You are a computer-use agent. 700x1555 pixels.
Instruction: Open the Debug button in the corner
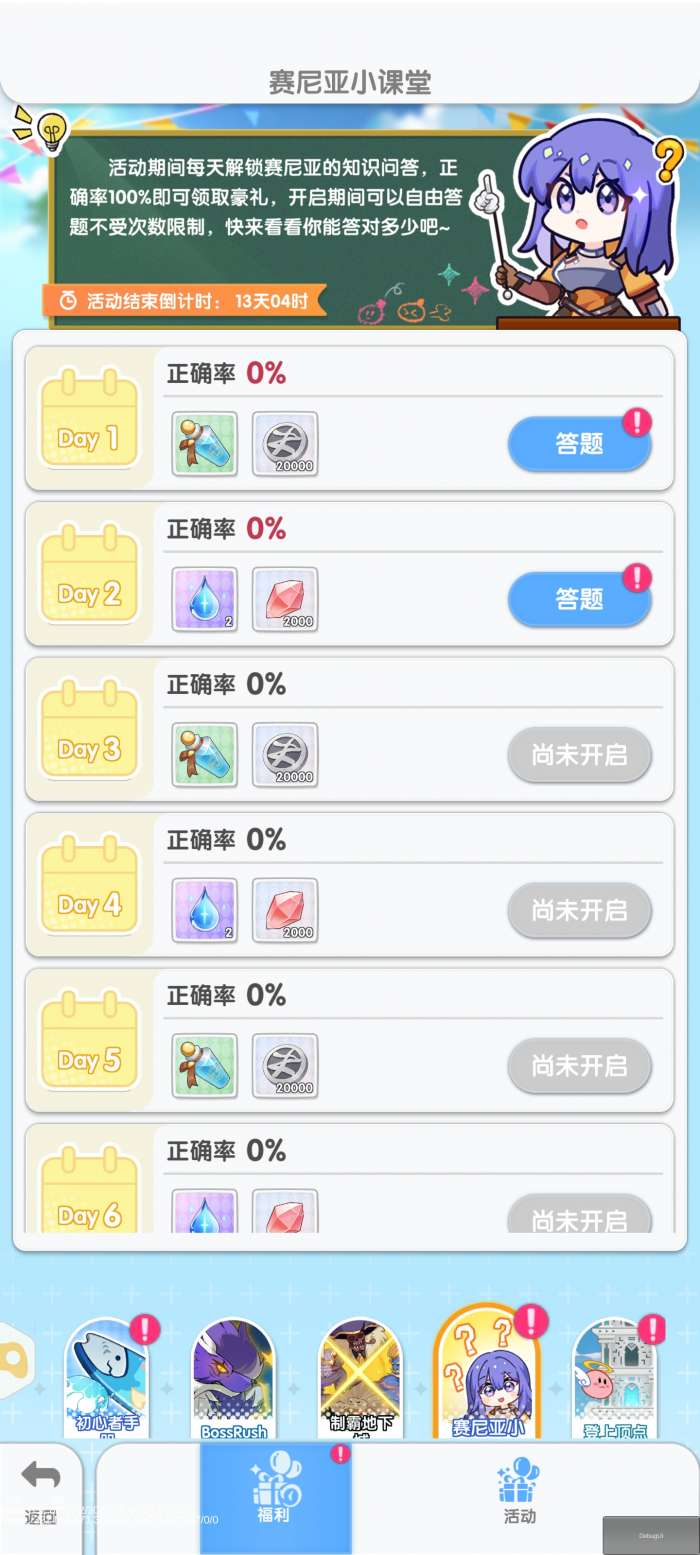click(x=651, y=1535)
